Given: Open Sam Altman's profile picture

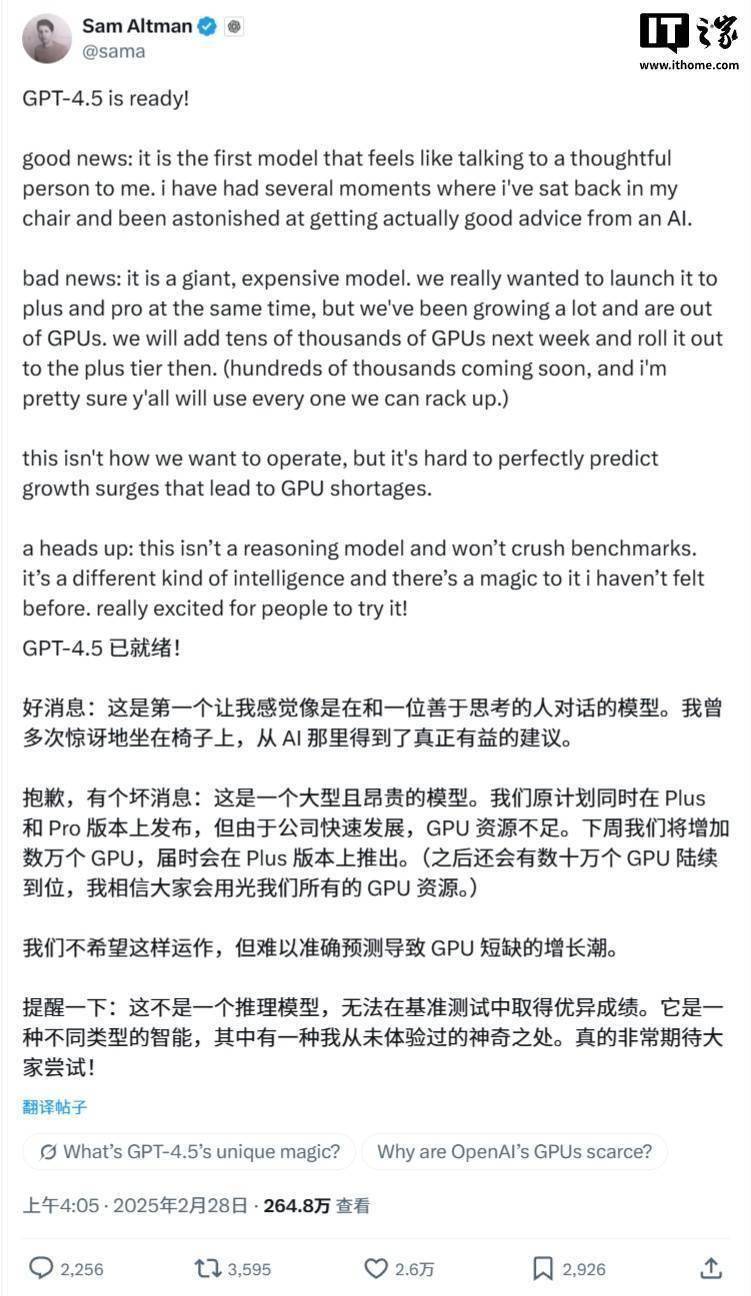Looking at the screenshot, I should 47,39.
